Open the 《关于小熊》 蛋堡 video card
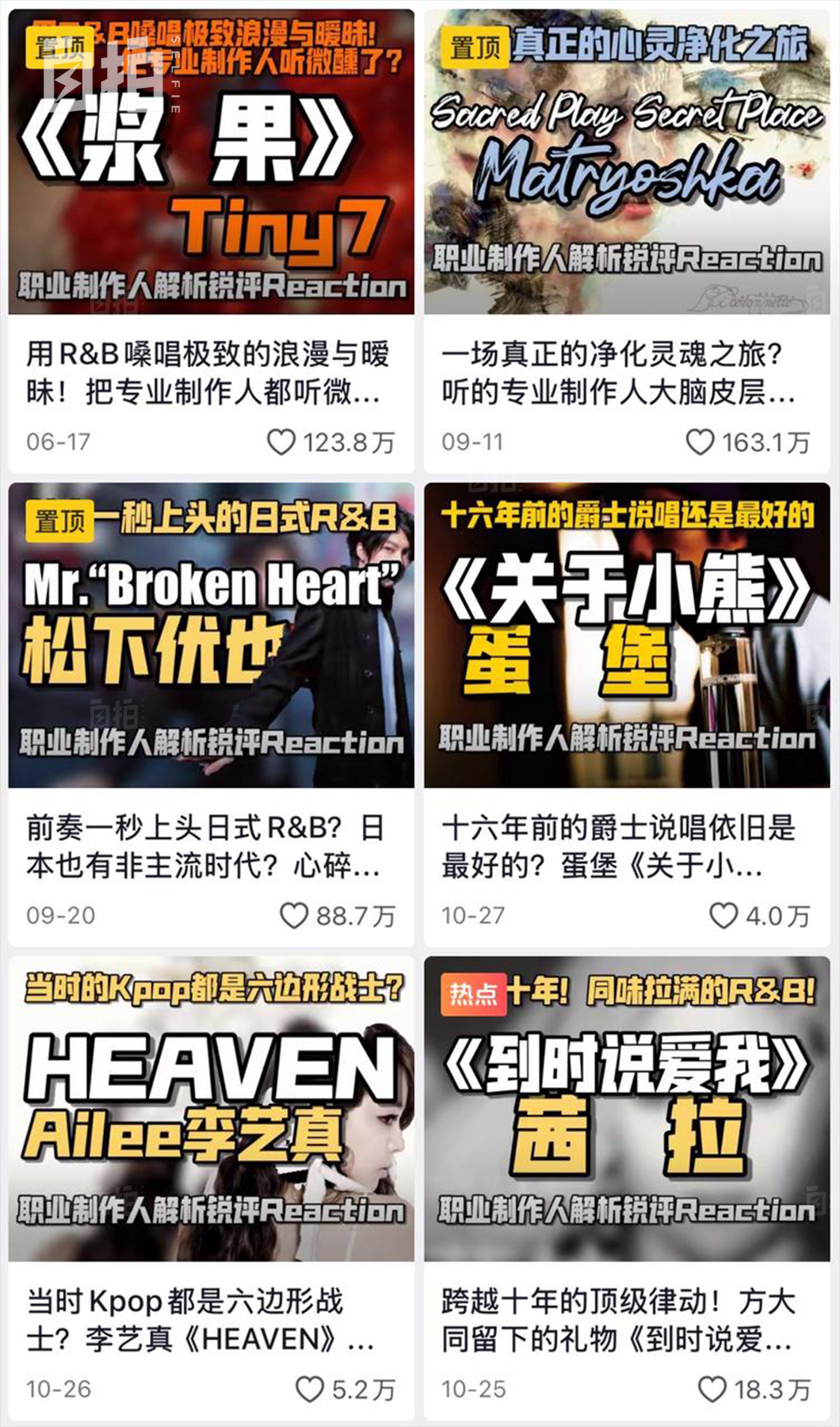Viewport: 840px width, 1427px height. [x=627, y=635]
